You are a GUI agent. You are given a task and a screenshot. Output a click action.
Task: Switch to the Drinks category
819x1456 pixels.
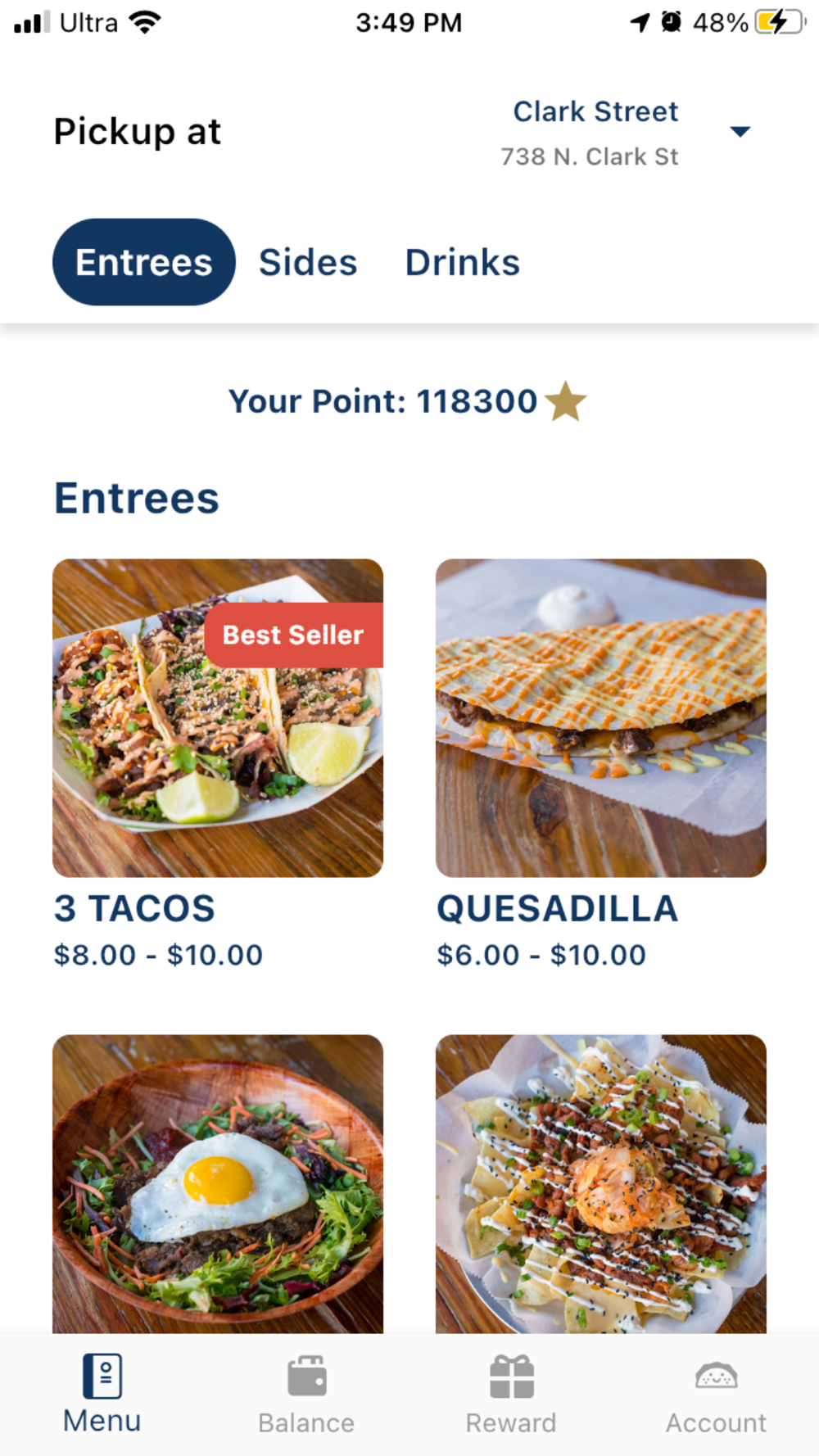pos(463,263)
